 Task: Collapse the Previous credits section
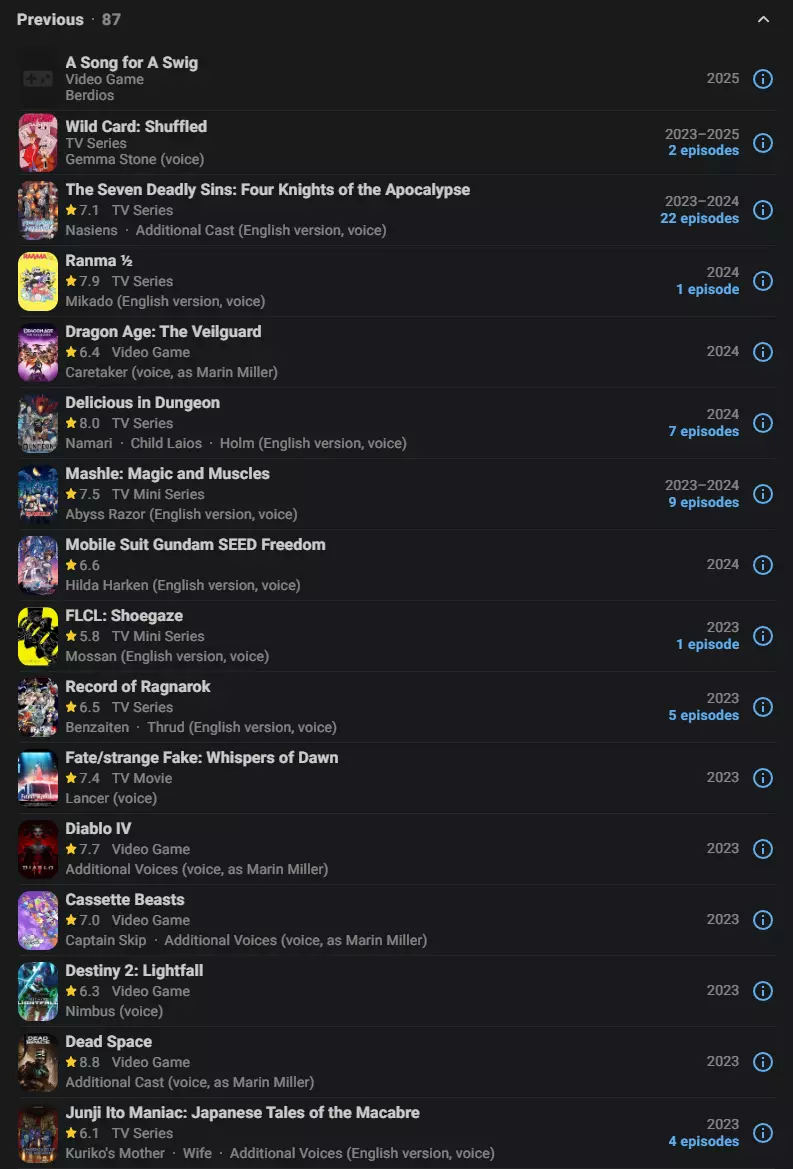(763, 19)
